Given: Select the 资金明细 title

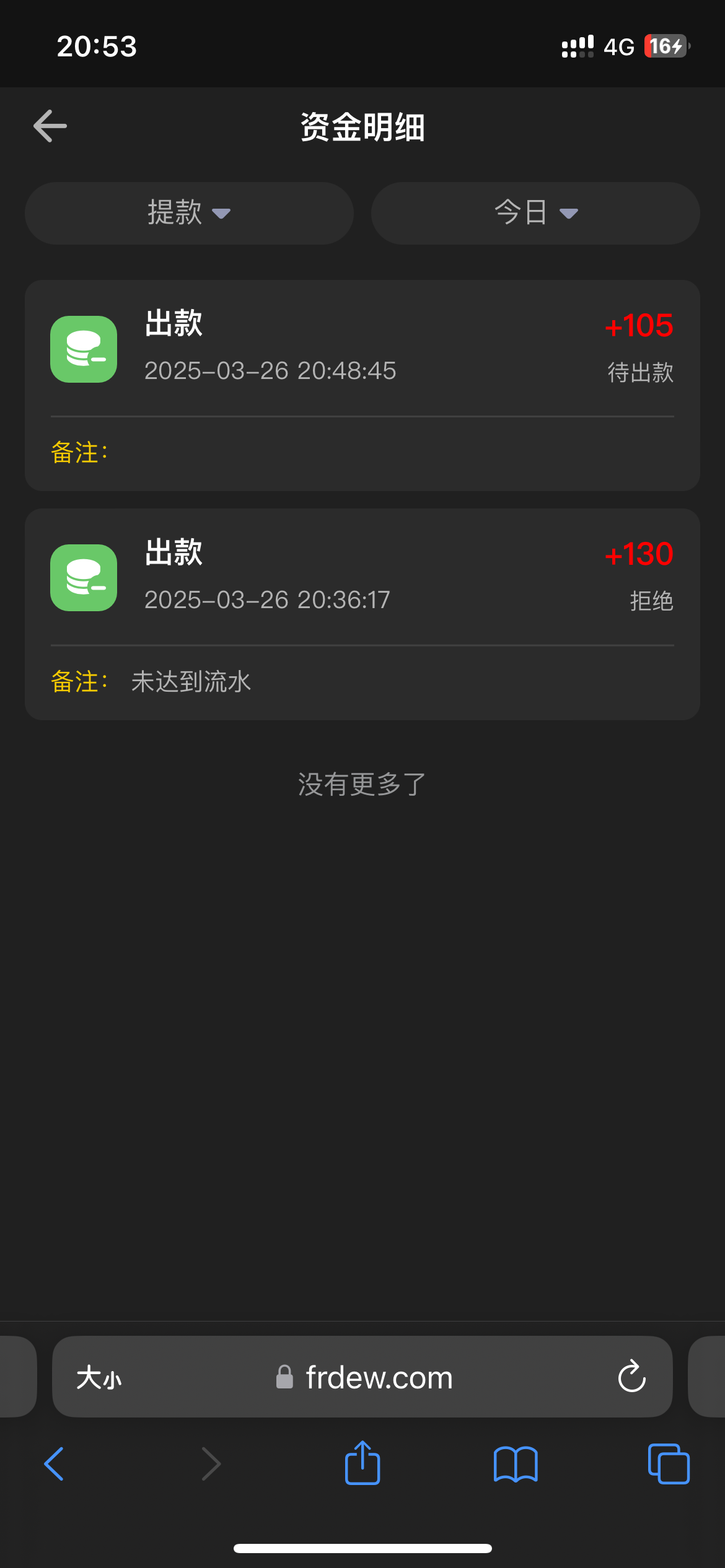Looking at the screenshot, I should (362, 127).
